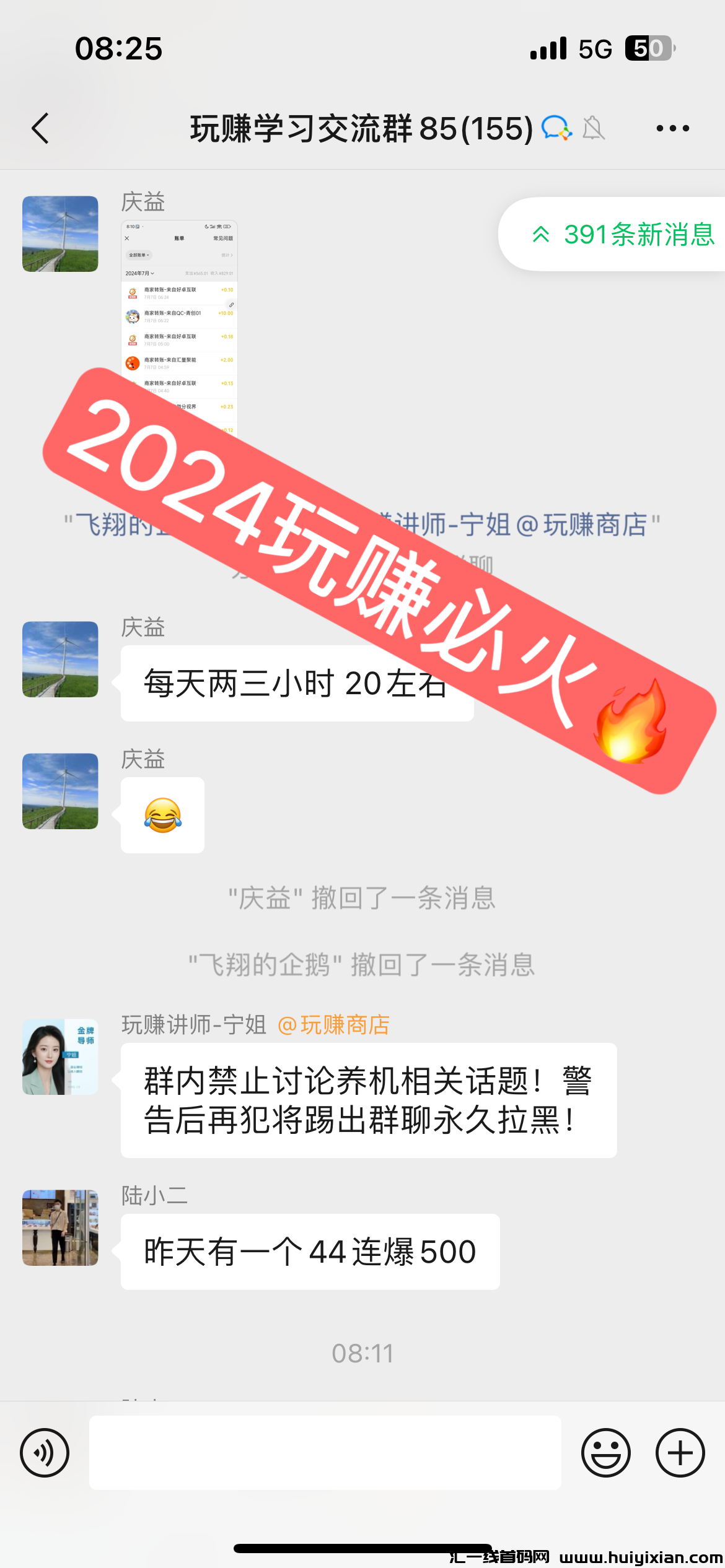Open the more options menu
Image resolution: width=725 pixels, height=1568 pixels.
(x=672, y=128)
